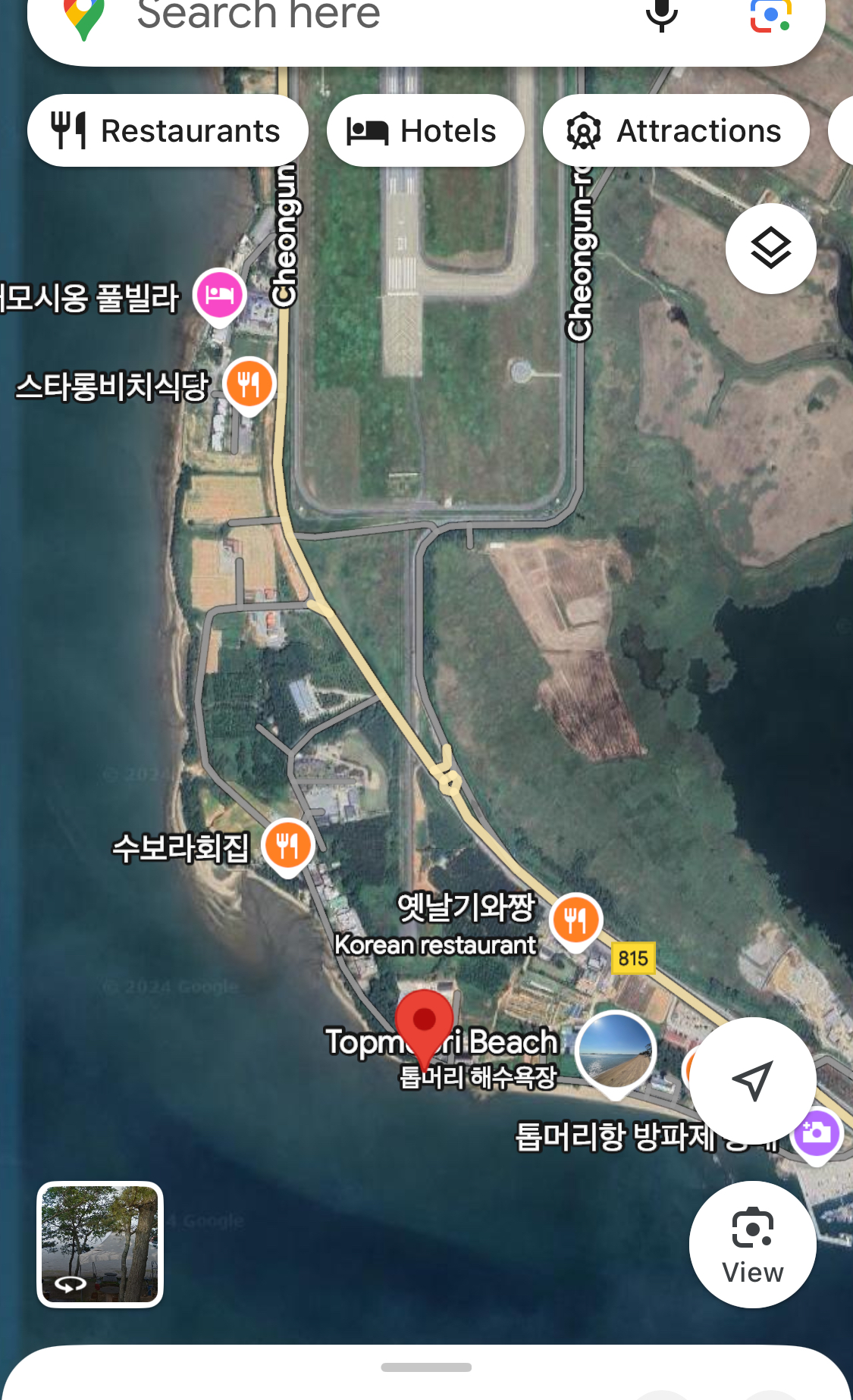Image resolution: width=853 pixels, height=1400 pixels.
Task: Open Google Lens camera search
Action: pyautogui.click(x=770, y=14)
